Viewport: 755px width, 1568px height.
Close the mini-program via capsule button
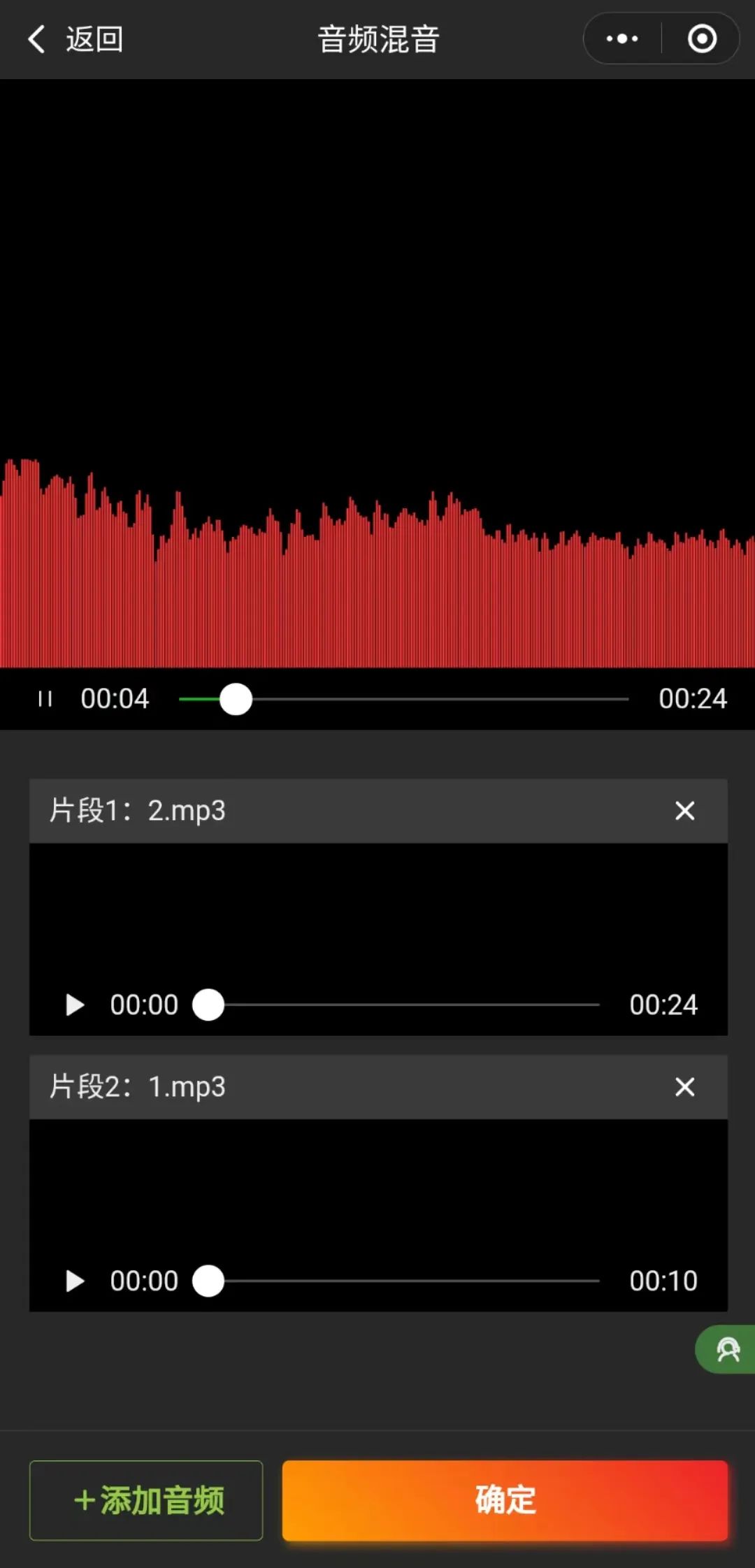pyautogui.click(x=702, y=39)
